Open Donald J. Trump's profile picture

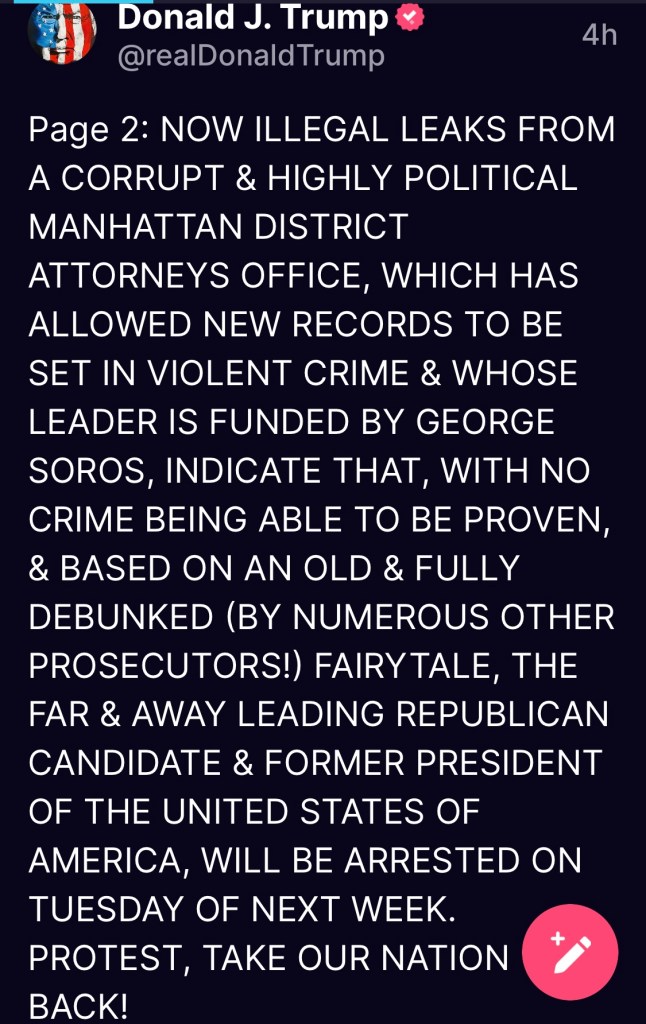[x=62, y=31]
